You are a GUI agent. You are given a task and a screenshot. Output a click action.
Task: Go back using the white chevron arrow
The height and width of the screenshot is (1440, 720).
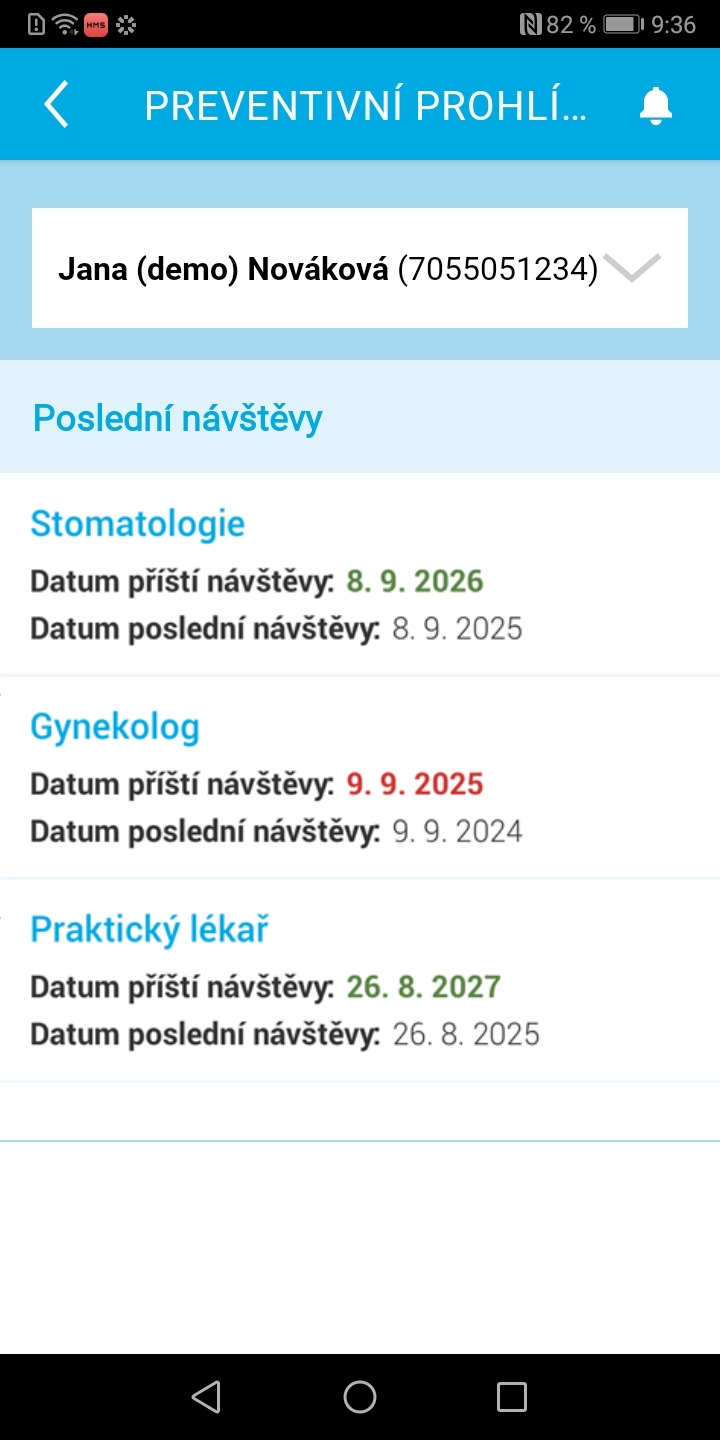56,103
